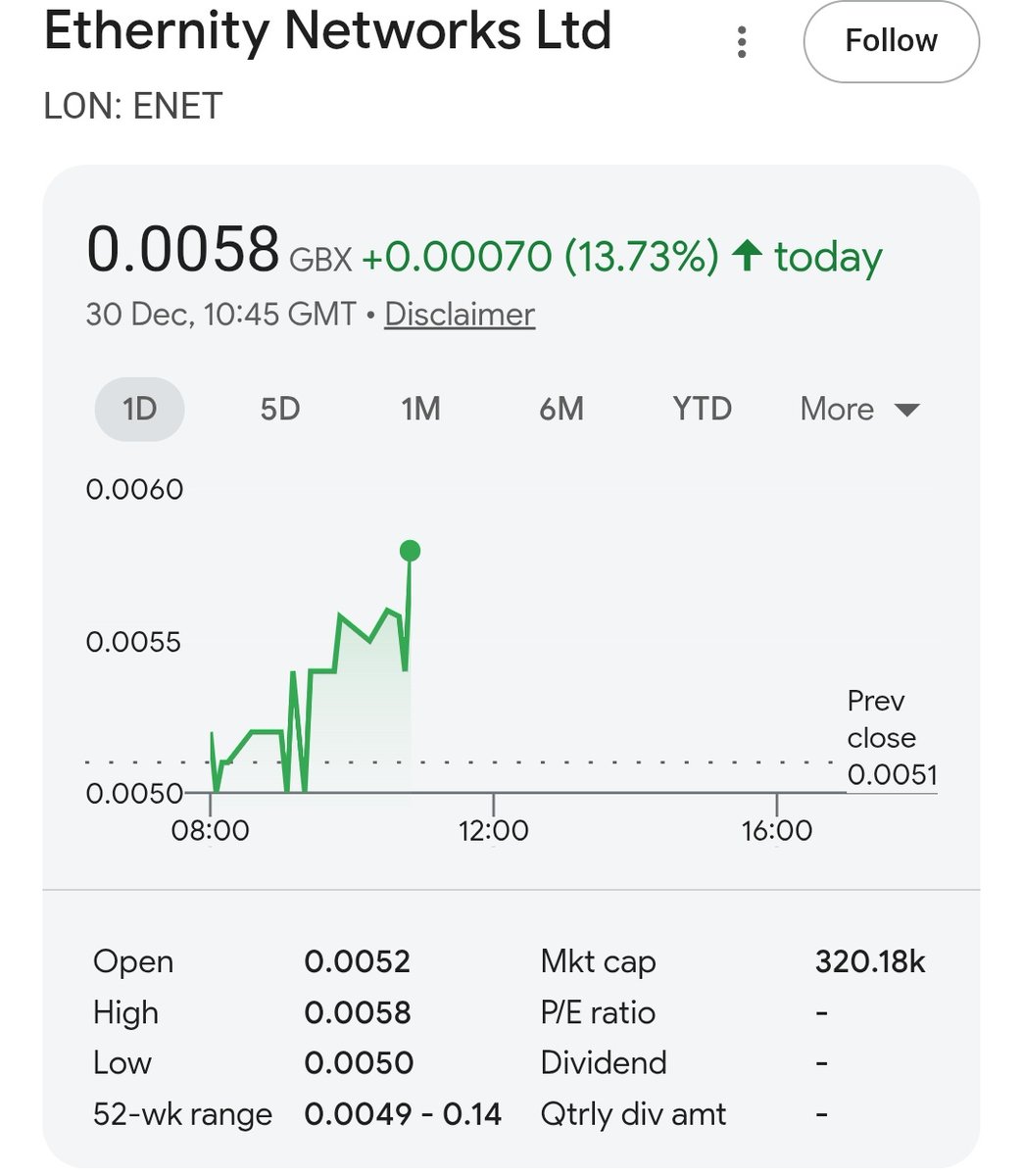The width and height of the screenshot is (1023, 1176).
Task: View the YTD price chart
Action: (702, 409)
